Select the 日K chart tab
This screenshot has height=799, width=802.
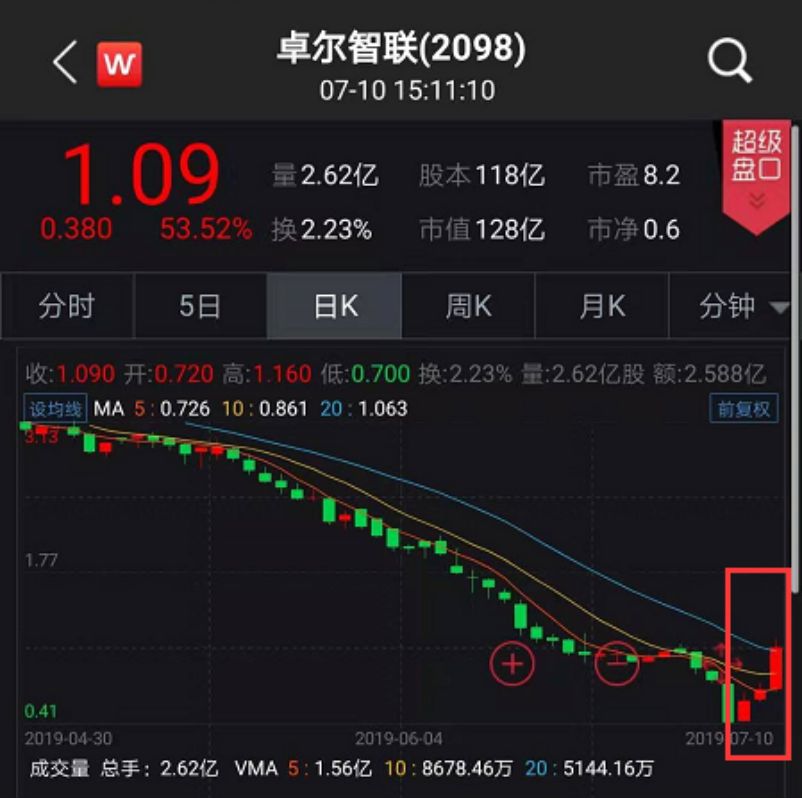point(335,306)
